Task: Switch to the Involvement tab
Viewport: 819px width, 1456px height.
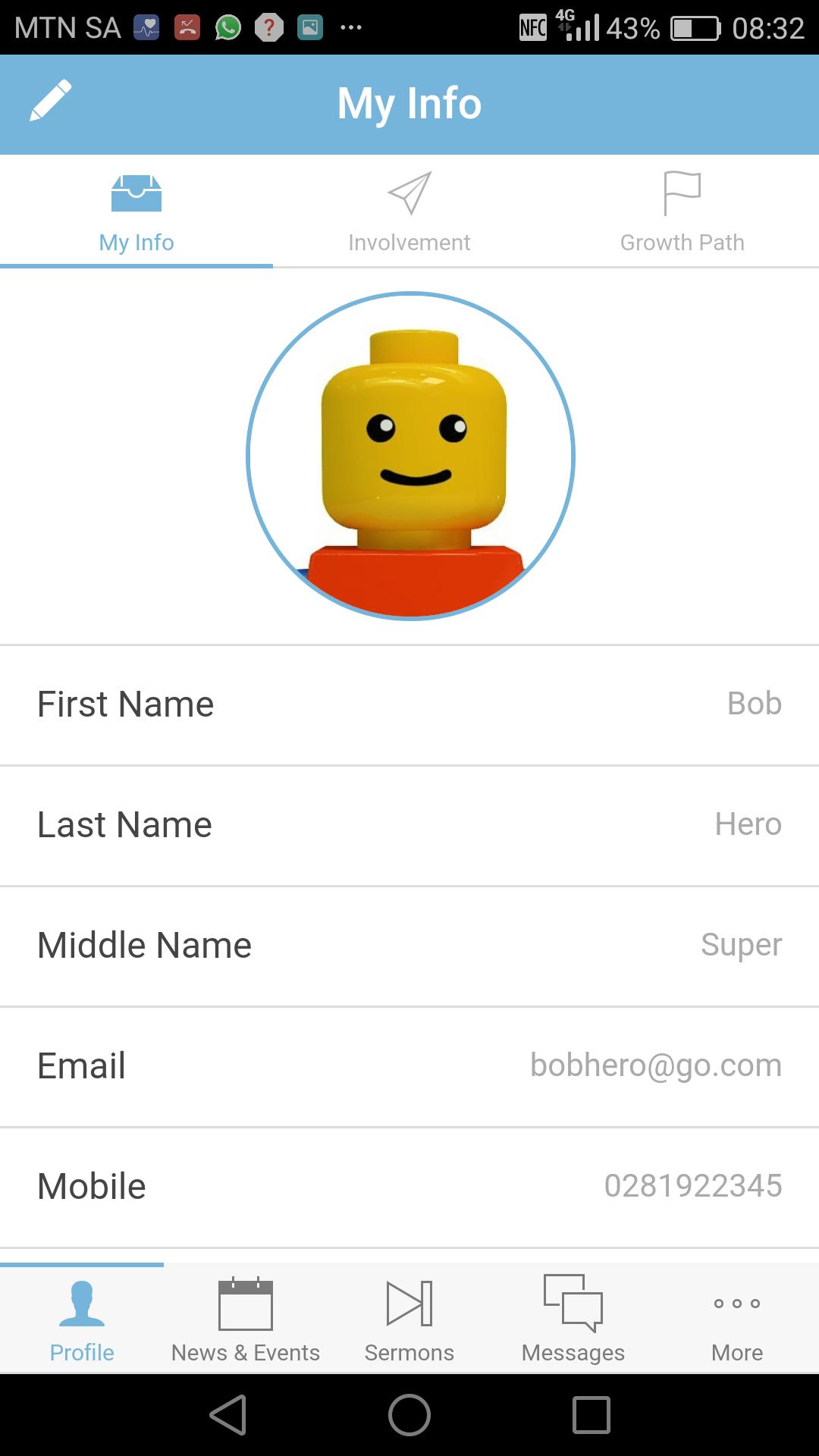Action: pyautogui.click(x=409, y=212)
